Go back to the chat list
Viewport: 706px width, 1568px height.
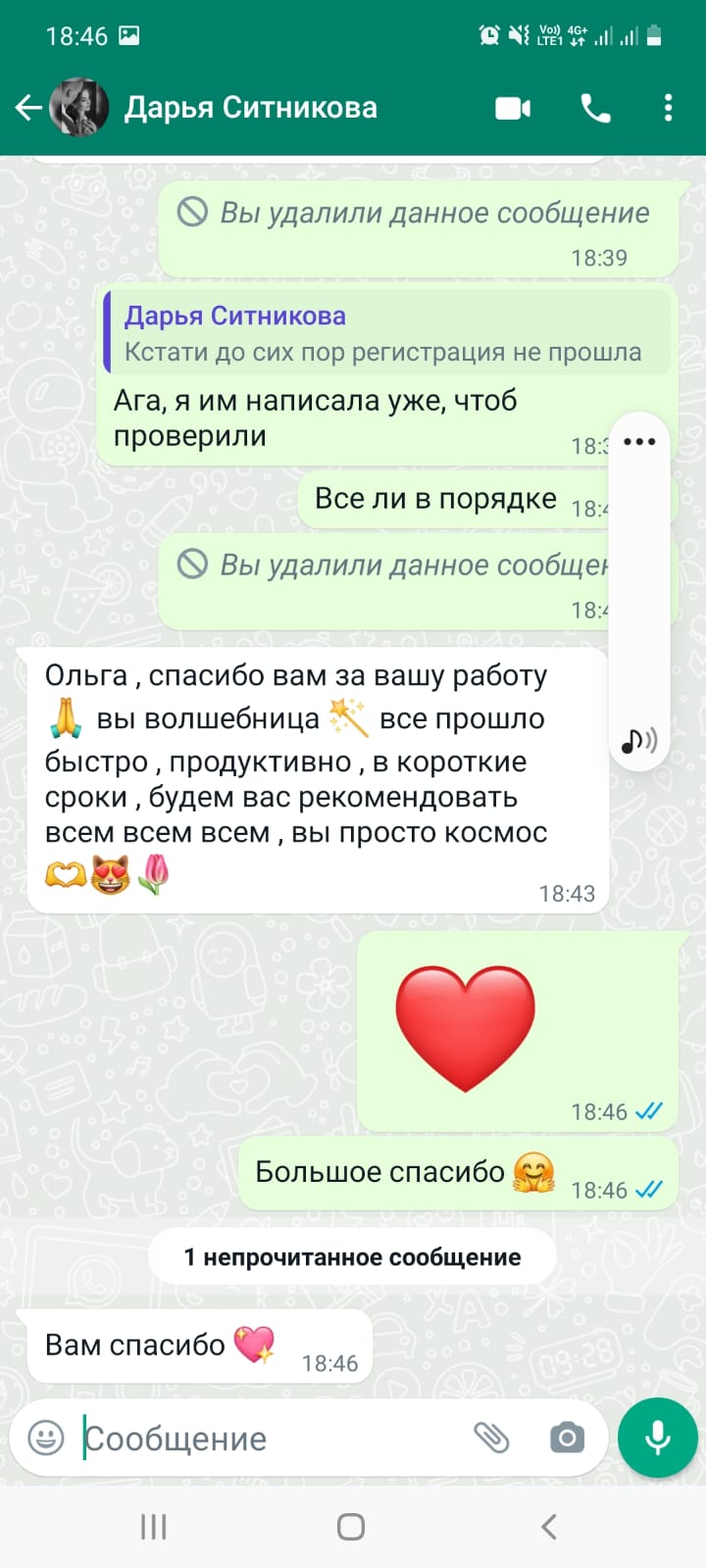coord(29,108)
